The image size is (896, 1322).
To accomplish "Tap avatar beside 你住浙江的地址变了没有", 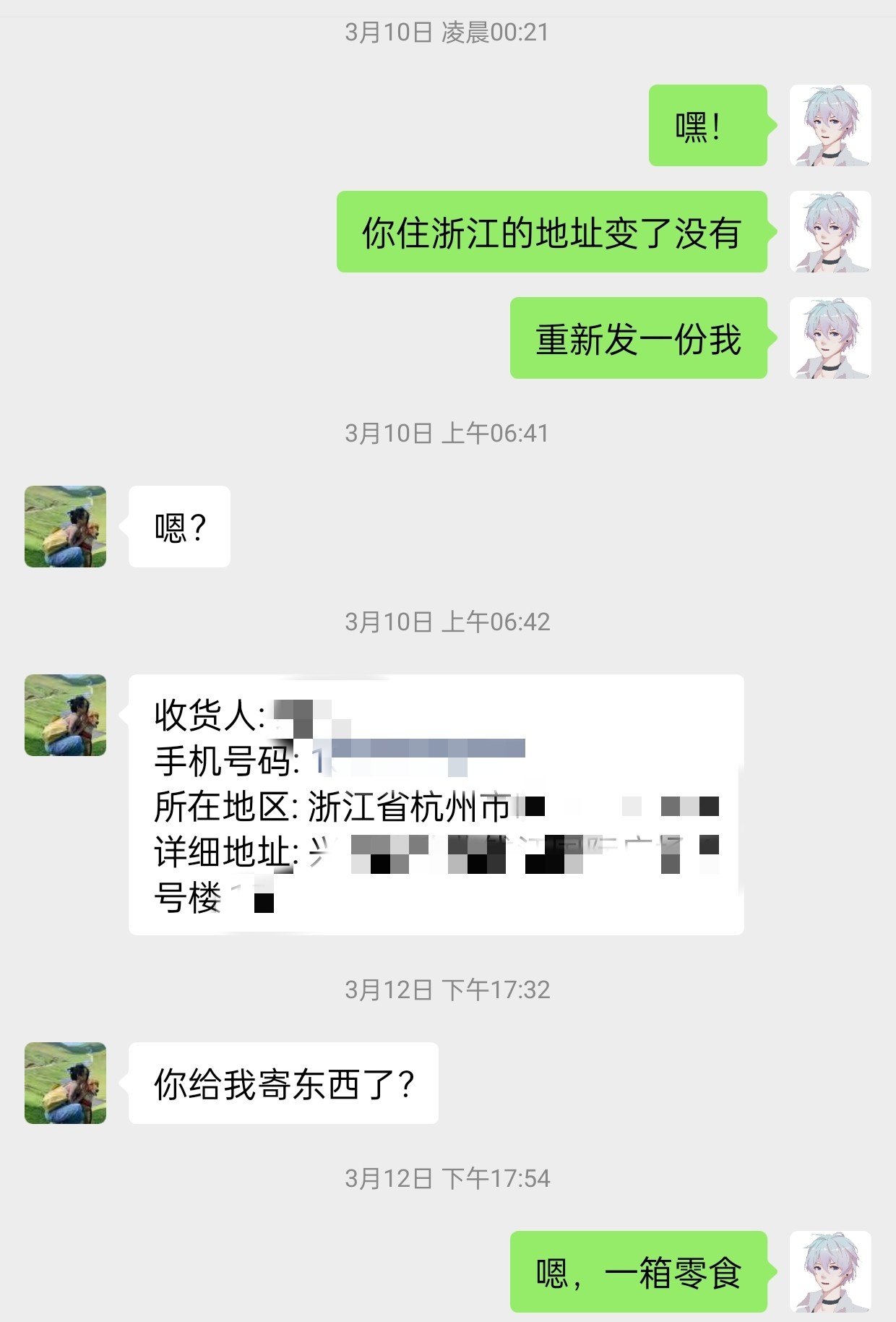I will pyautogui.click(x=830, y=232).
